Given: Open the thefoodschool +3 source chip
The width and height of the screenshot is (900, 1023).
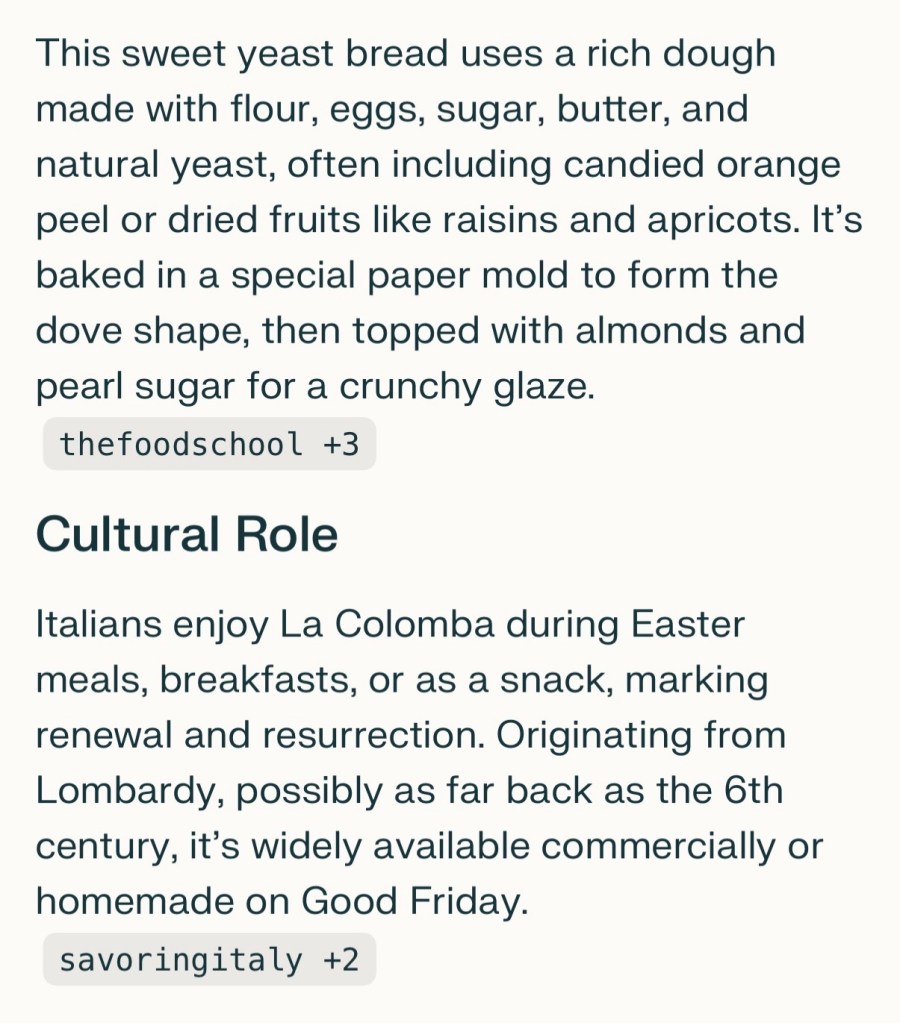Looking at the screenshot, I should coord(209,444).
